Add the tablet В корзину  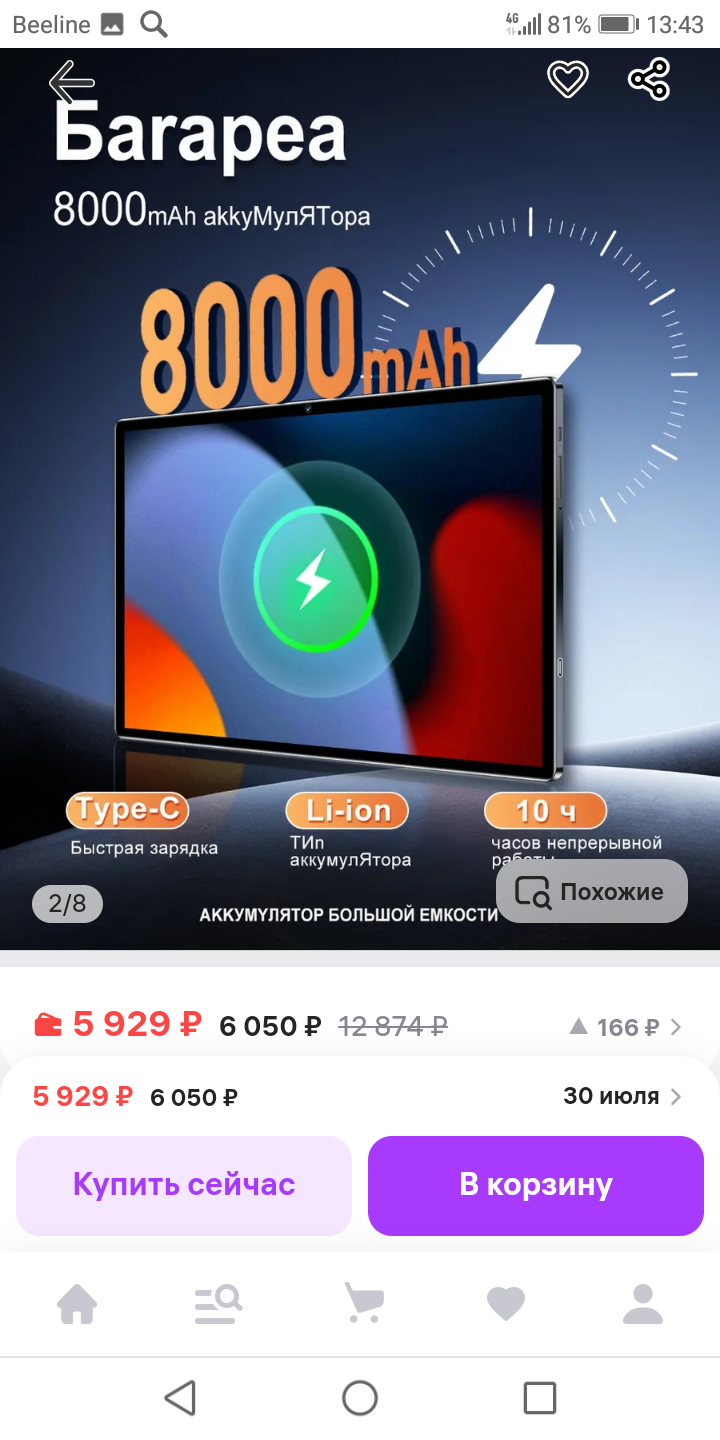pos(536,1185)
